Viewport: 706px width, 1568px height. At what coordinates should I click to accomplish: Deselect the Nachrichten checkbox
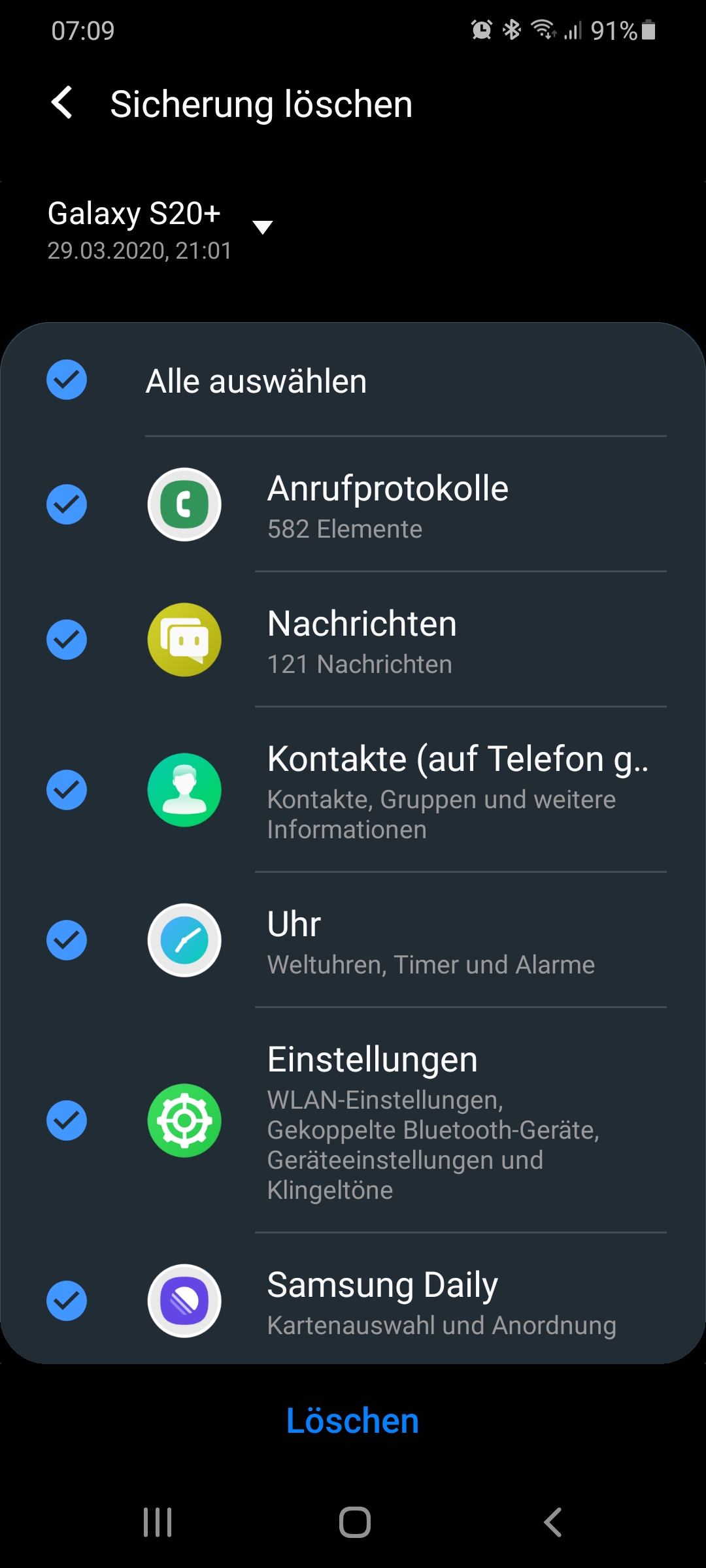click(x=67, y=640)
